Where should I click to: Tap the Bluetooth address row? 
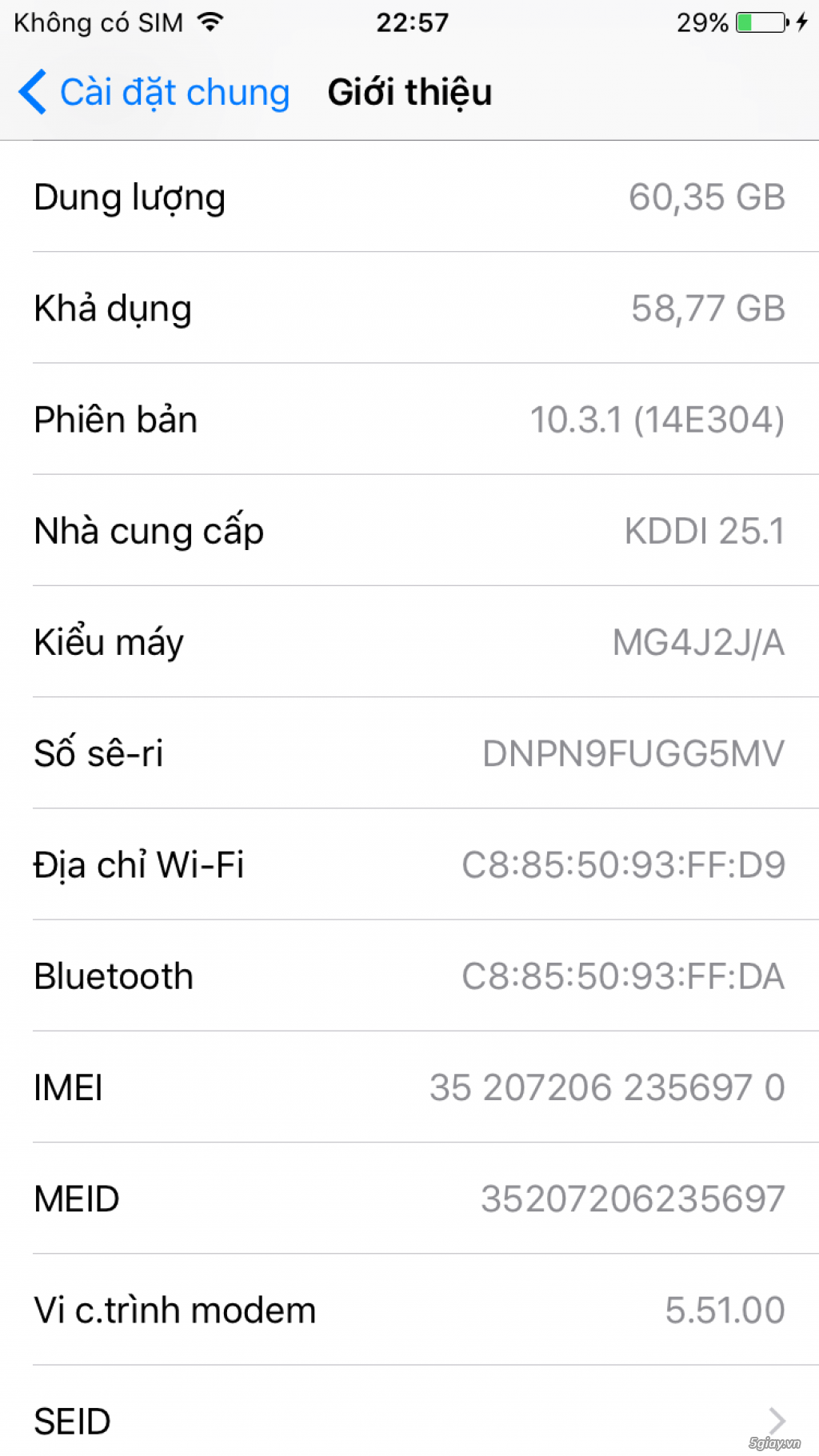(409, 975)
